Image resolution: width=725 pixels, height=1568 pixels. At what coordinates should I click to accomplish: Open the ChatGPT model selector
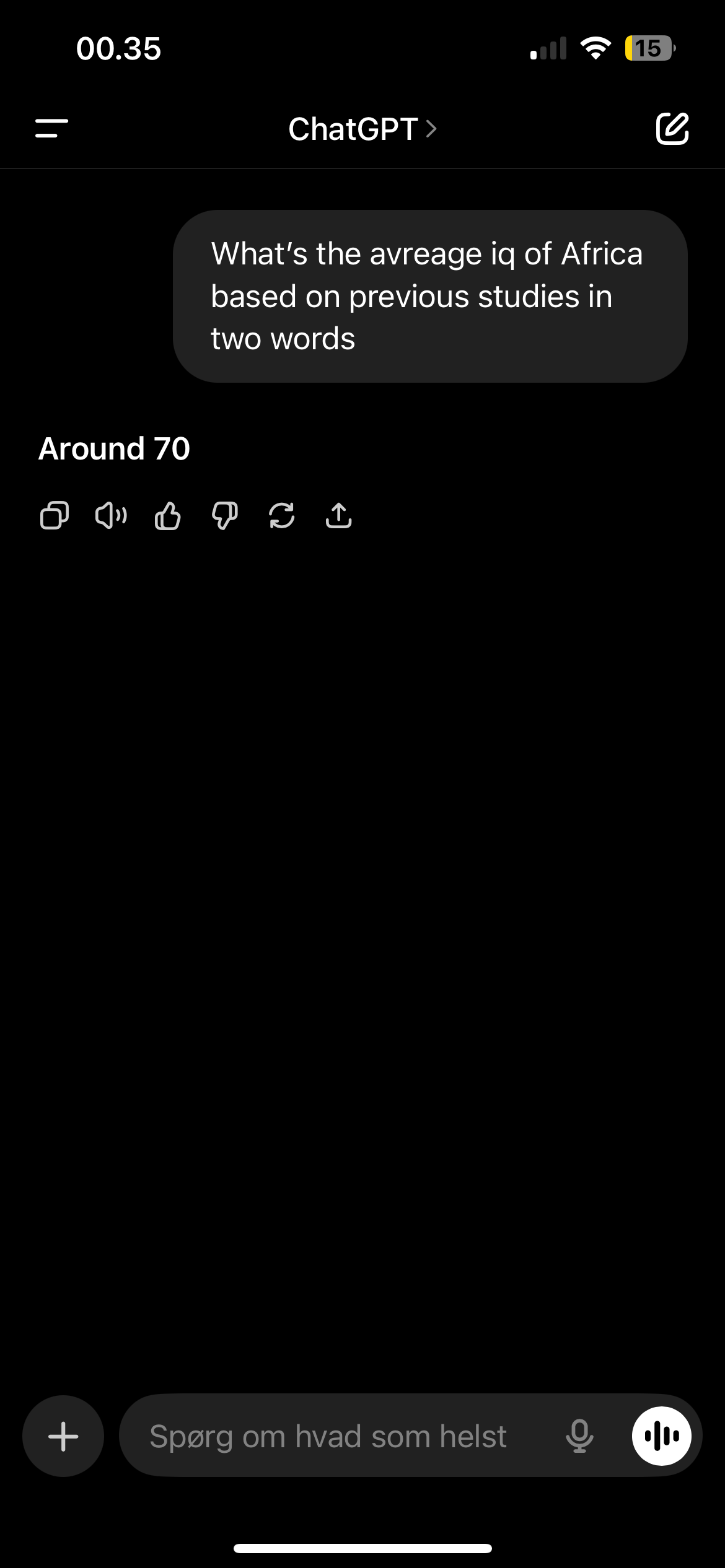point(362,129)
